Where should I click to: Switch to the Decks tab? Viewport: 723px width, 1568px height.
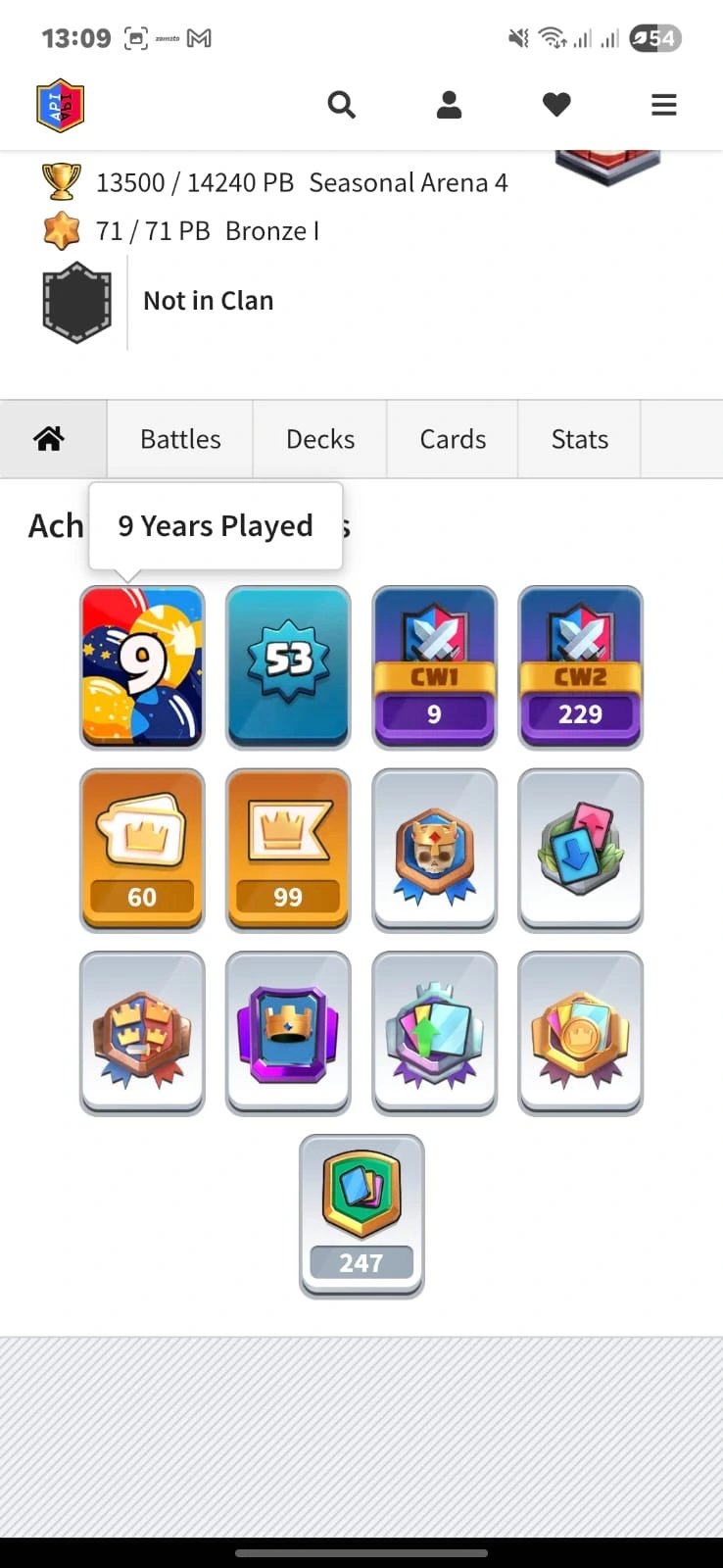click(x=320, y=439)
